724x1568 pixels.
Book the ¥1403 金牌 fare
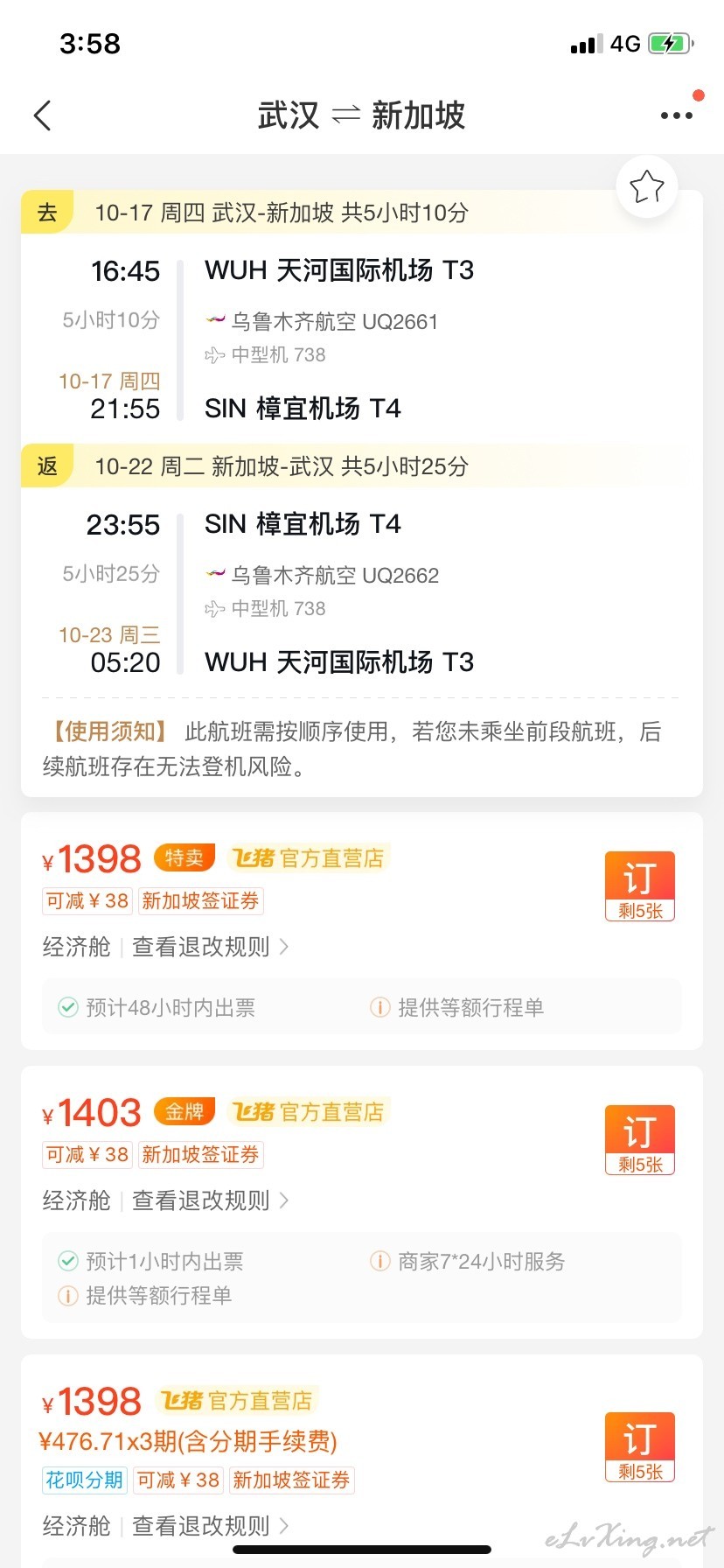[640, 1140]
